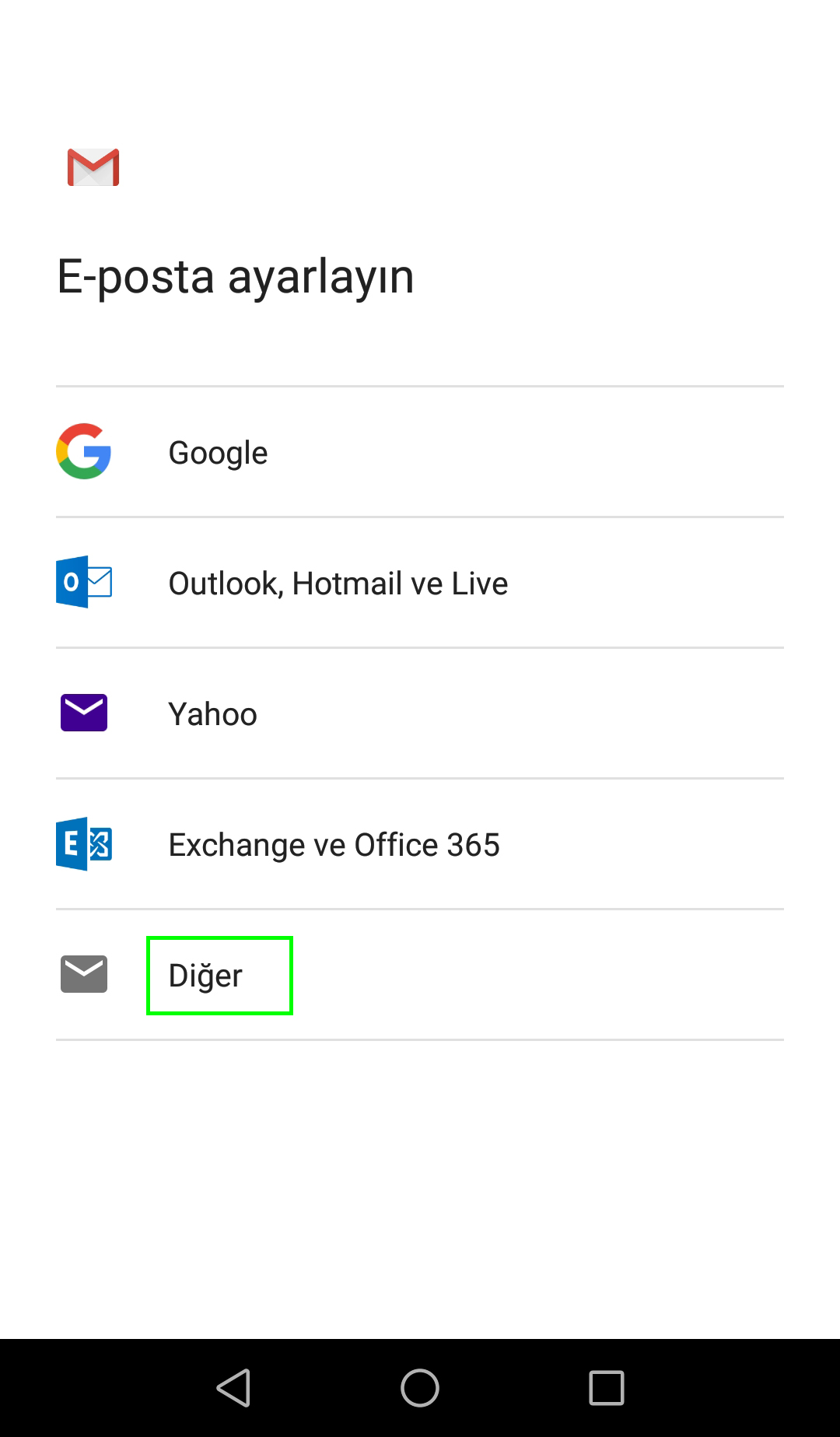Click the Gmail envelope icon at top
Viewport: 840px width, 1437px height.
[92, 167]
